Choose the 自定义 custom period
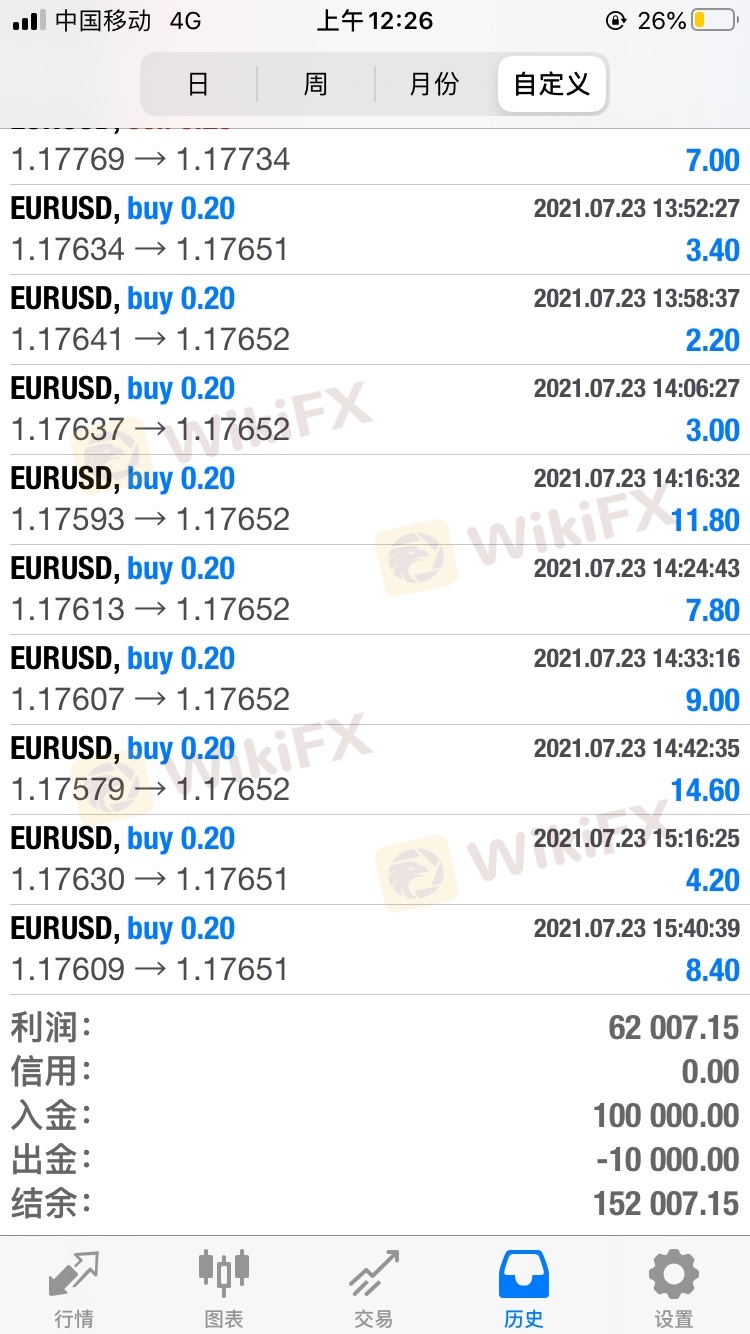This screenshot has height=1334, width=750. pos(551,84)
